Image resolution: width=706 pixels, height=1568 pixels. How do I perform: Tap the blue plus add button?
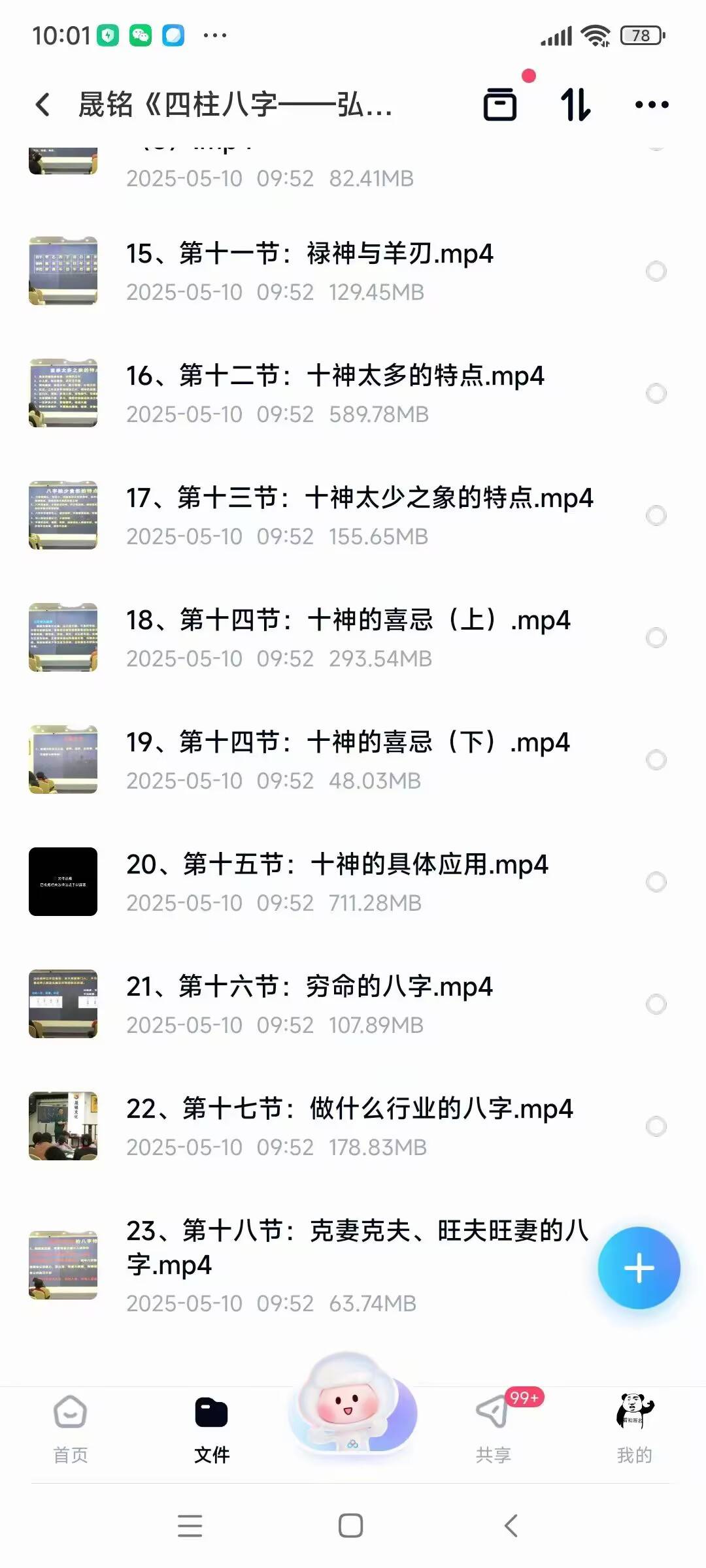coord(639,1268)
